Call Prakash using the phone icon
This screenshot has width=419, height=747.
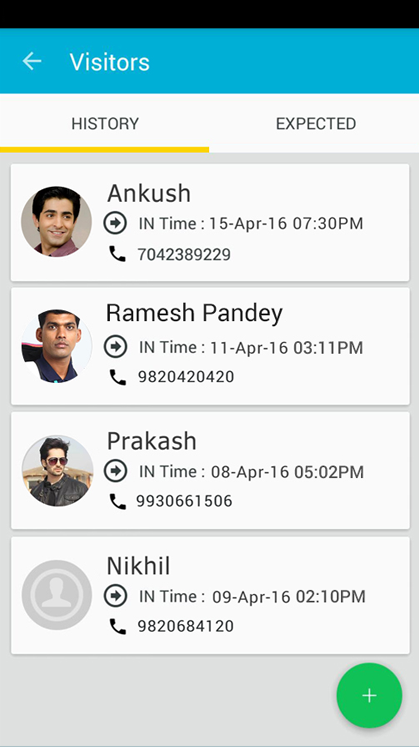pyautogui.click(x=117, y=501)
